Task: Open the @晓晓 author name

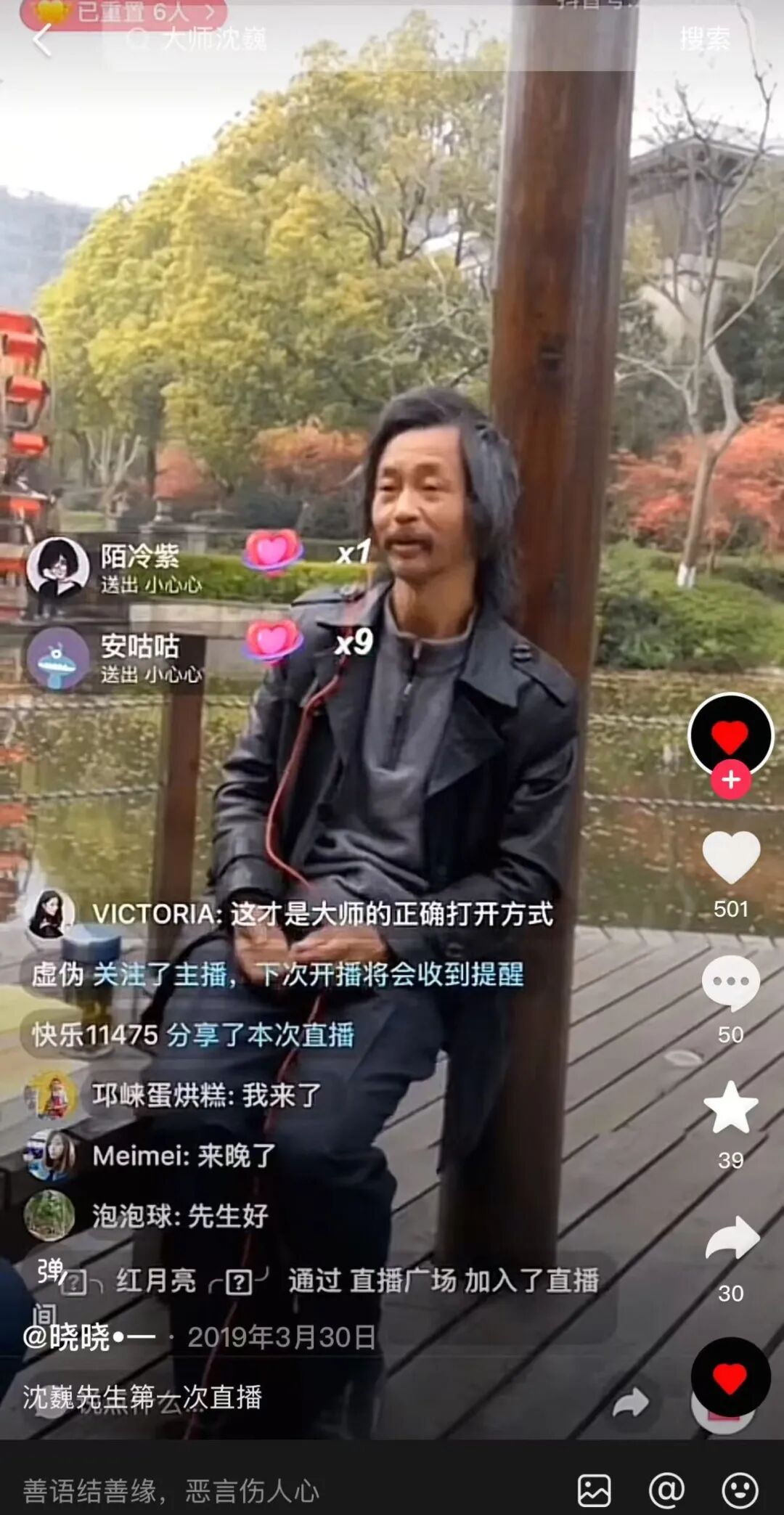Action: click(x=89, y=1337)
